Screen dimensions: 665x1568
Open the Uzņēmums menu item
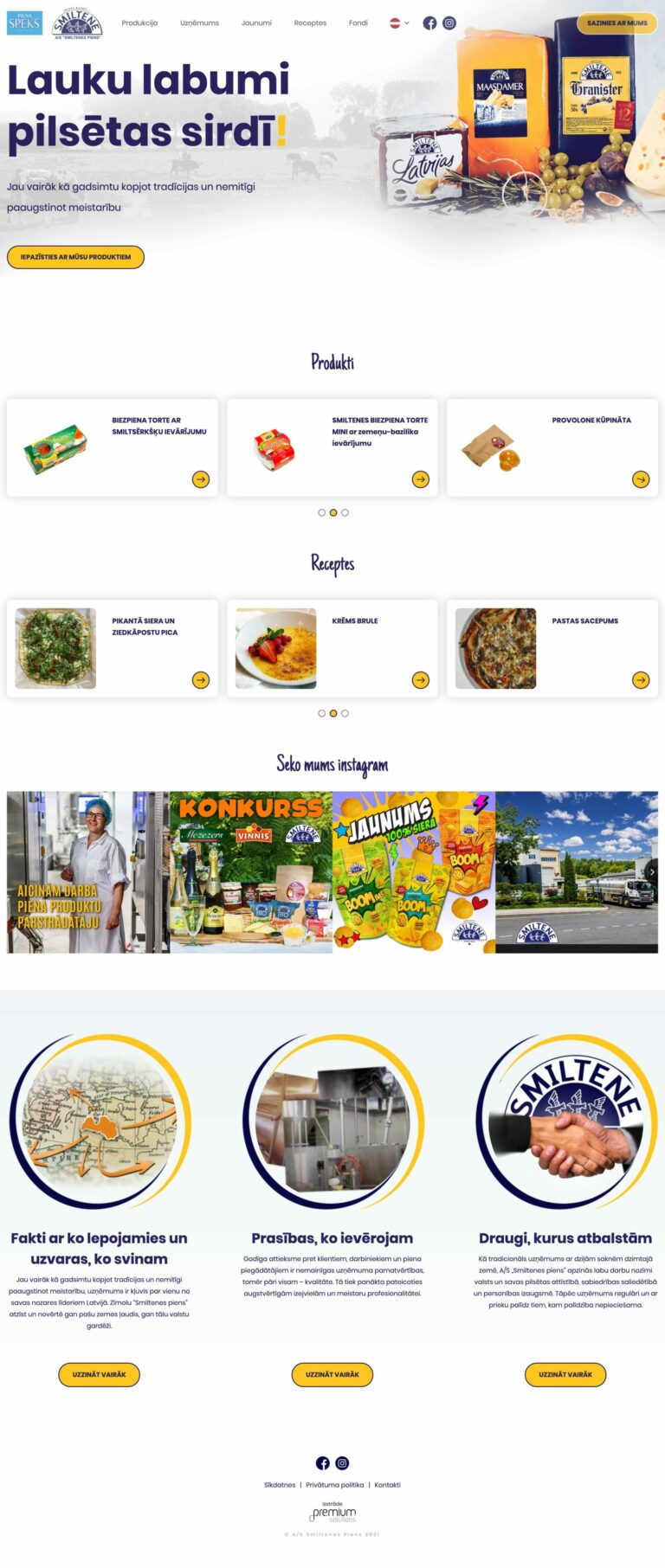click(199, 23)
